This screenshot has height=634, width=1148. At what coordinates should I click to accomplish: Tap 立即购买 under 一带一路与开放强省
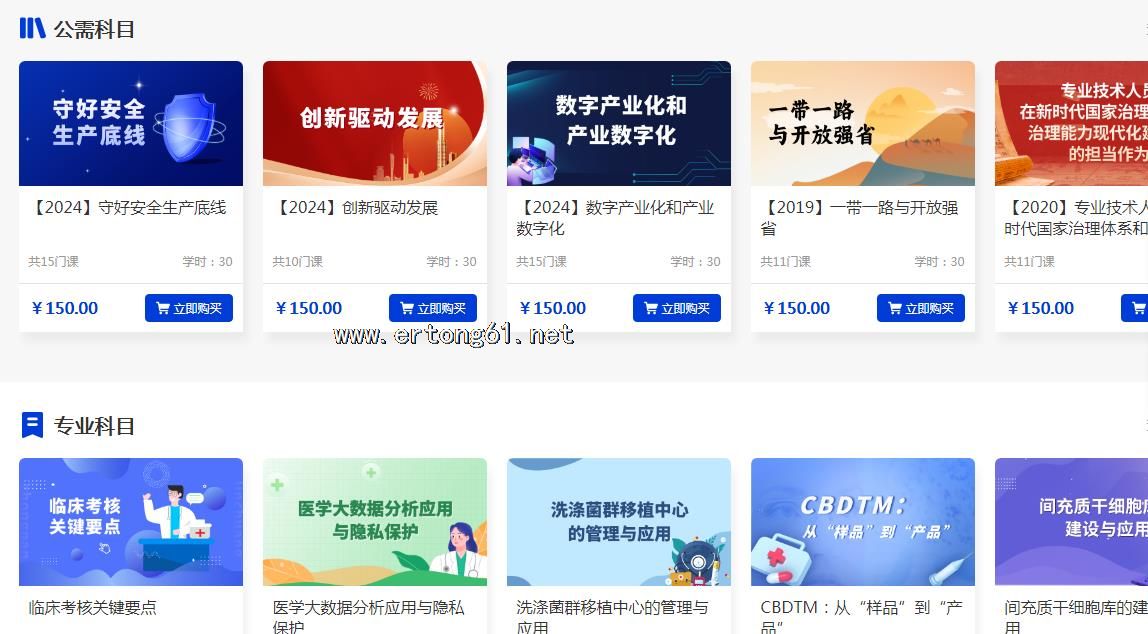tap(921, 308)
